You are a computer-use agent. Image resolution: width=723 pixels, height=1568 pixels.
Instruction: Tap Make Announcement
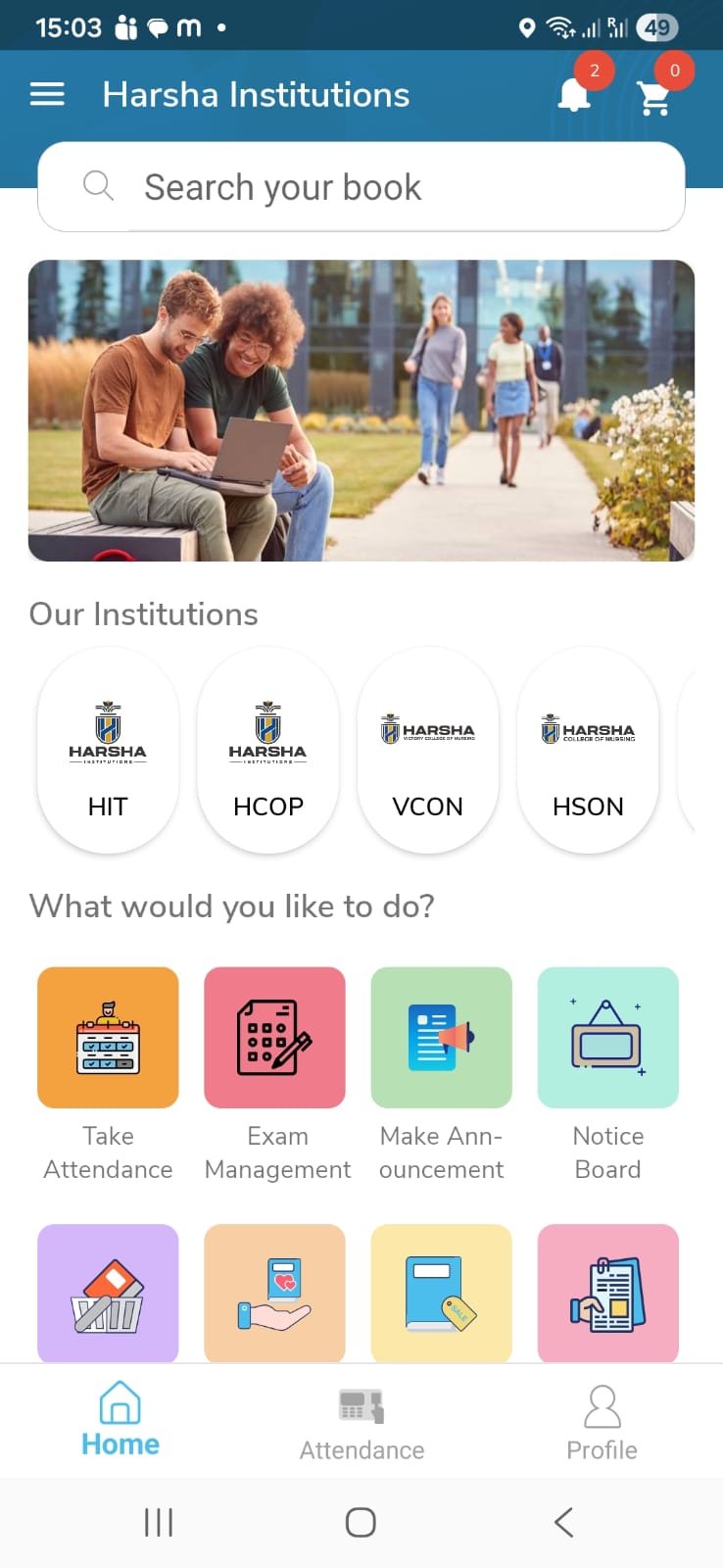point(441,1038)
